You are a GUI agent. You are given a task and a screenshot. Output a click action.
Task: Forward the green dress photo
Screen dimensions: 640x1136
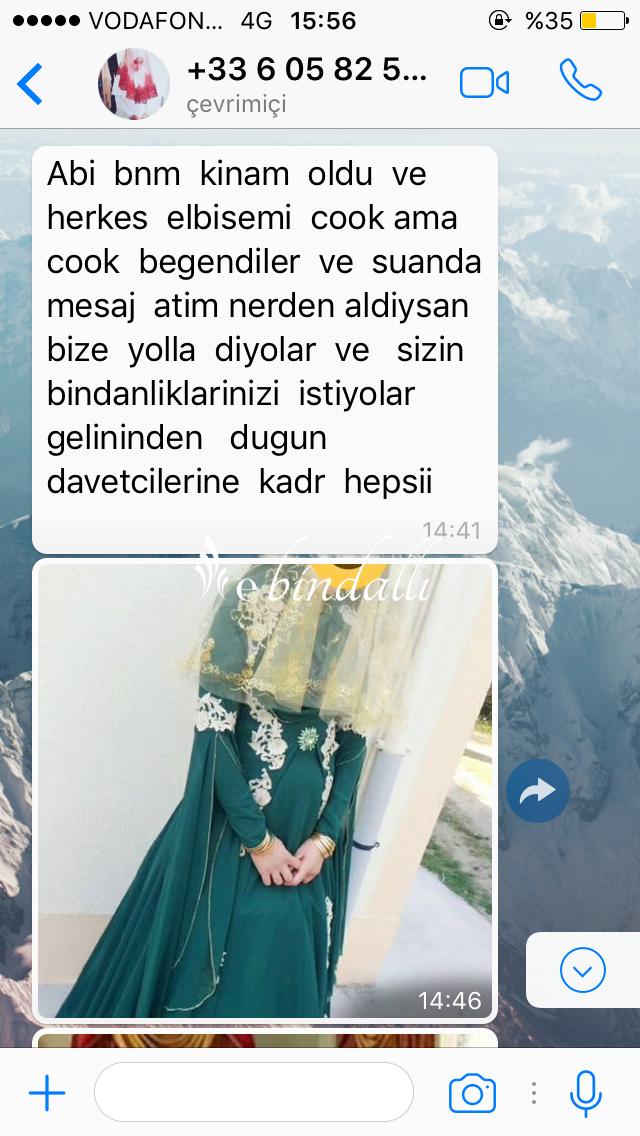coord(538,790)
